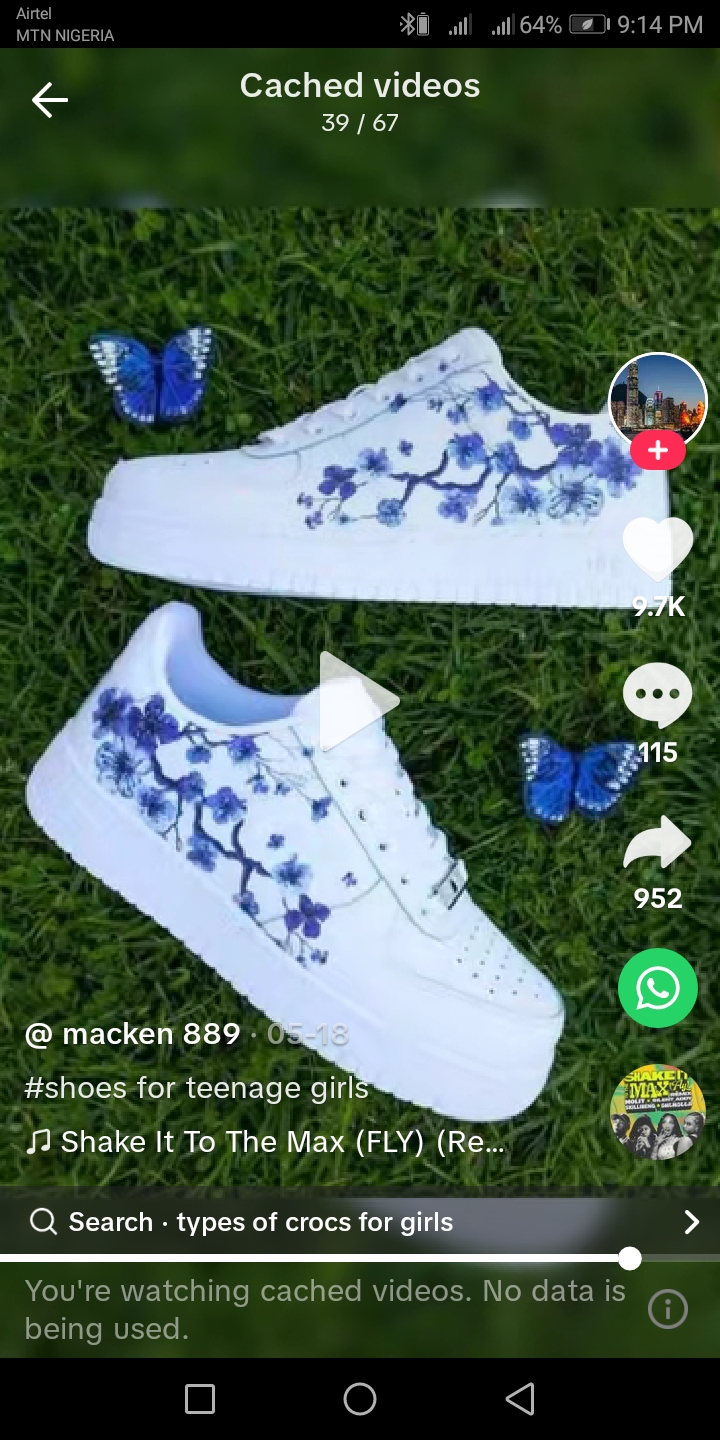Image resolution: width=720 pixels, height=1440 pixels.
Task: Open the Shake It To The Max sound title
Action: pos(270,1142)
